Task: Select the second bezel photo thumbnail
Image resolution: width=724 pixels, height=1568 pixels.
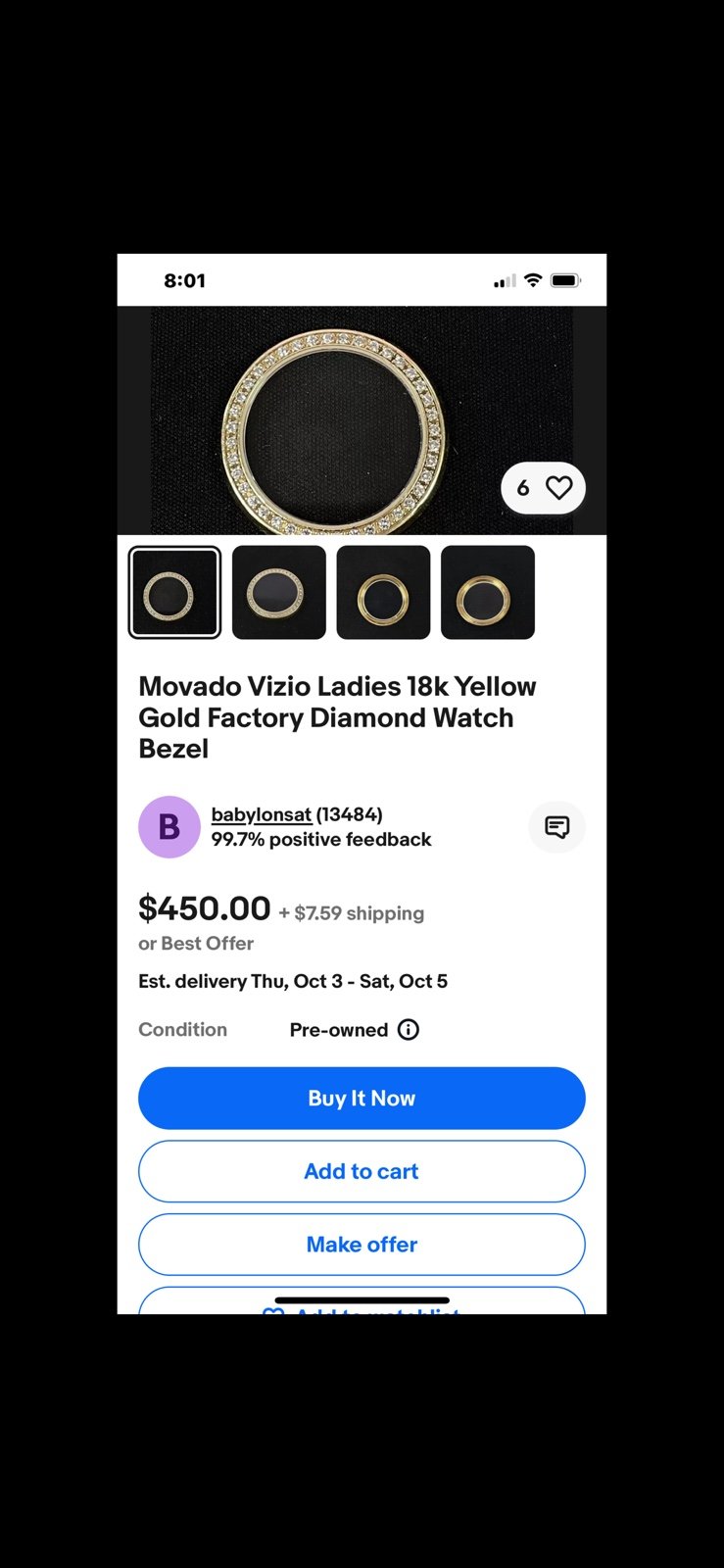Action: pyautogui.click(x=279, y=593)
